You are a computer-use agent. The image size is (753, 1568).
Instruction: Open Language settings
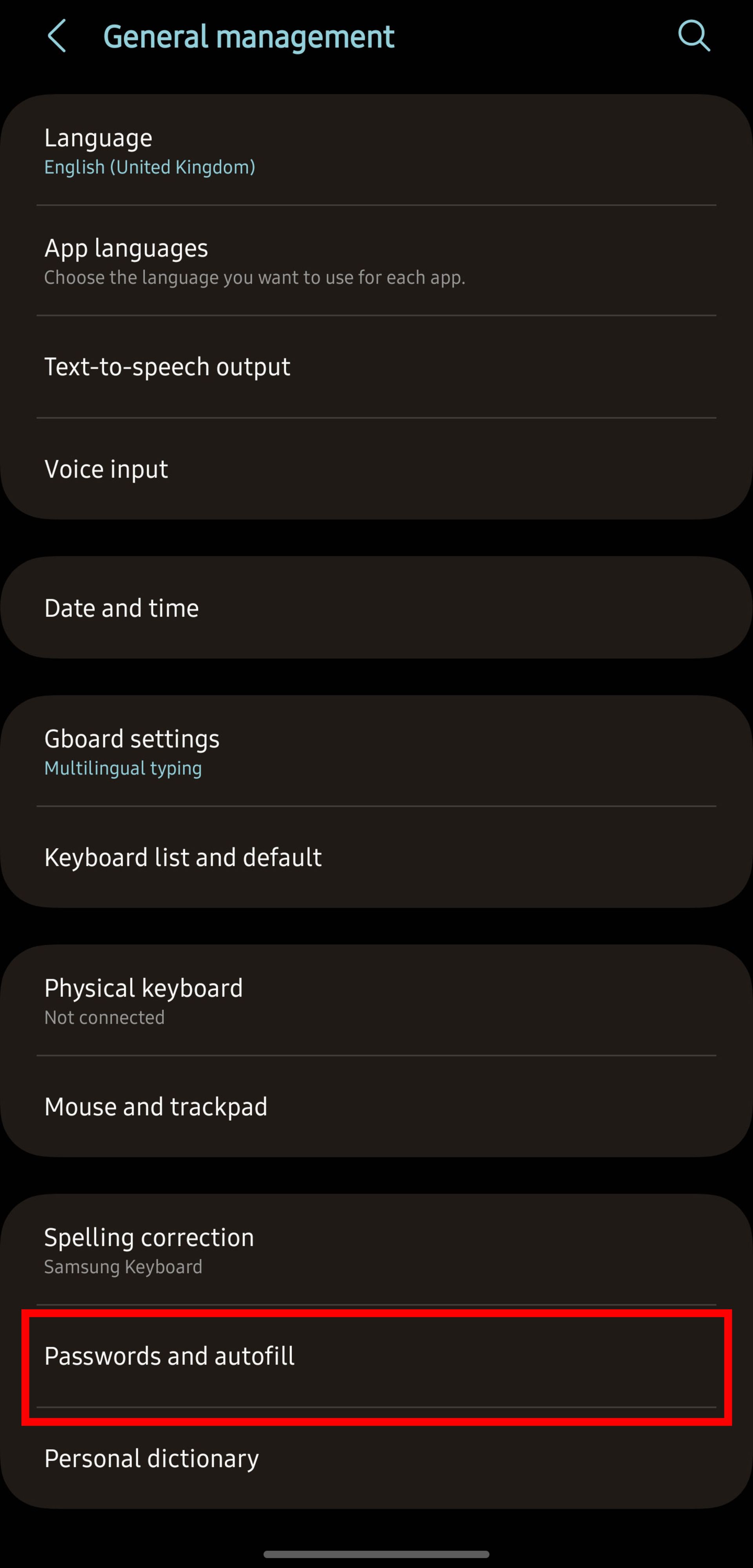point(375,151)
